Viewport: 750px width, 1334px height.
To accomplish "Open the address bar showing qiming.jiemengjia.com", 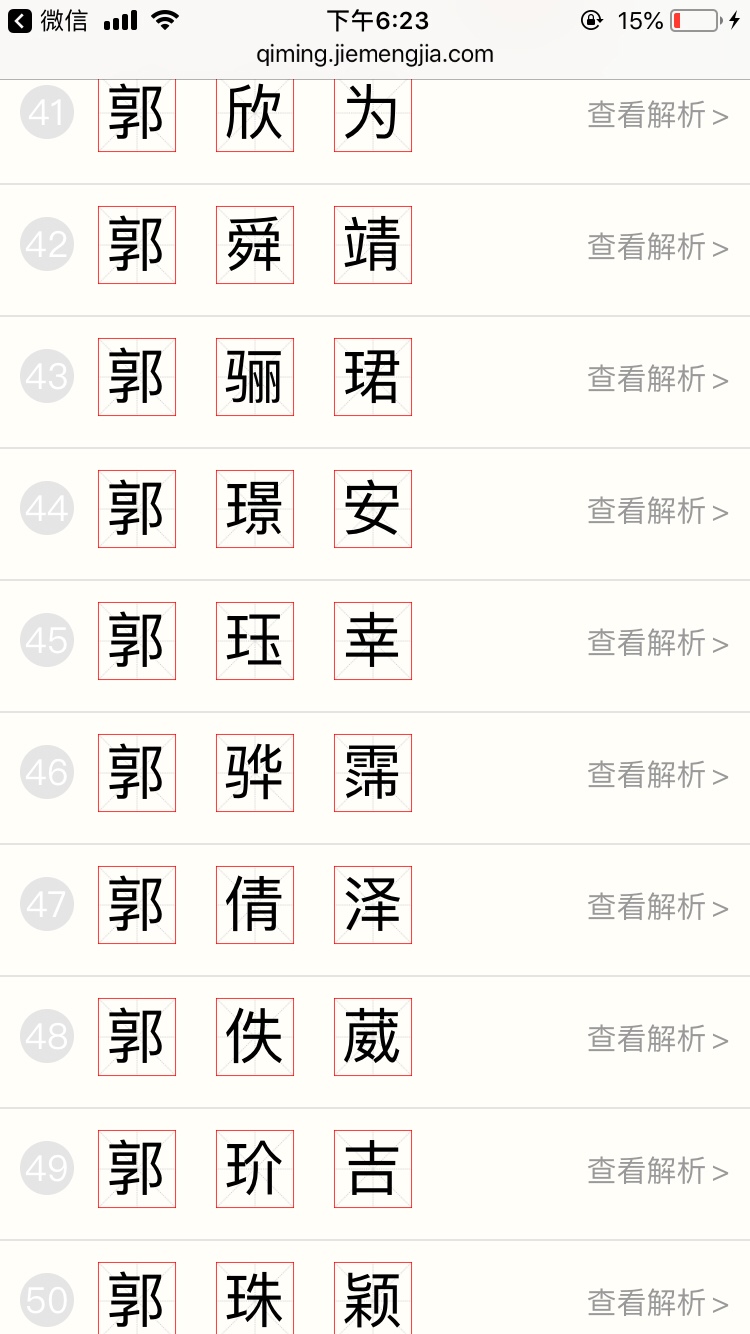I will (375, 54).
